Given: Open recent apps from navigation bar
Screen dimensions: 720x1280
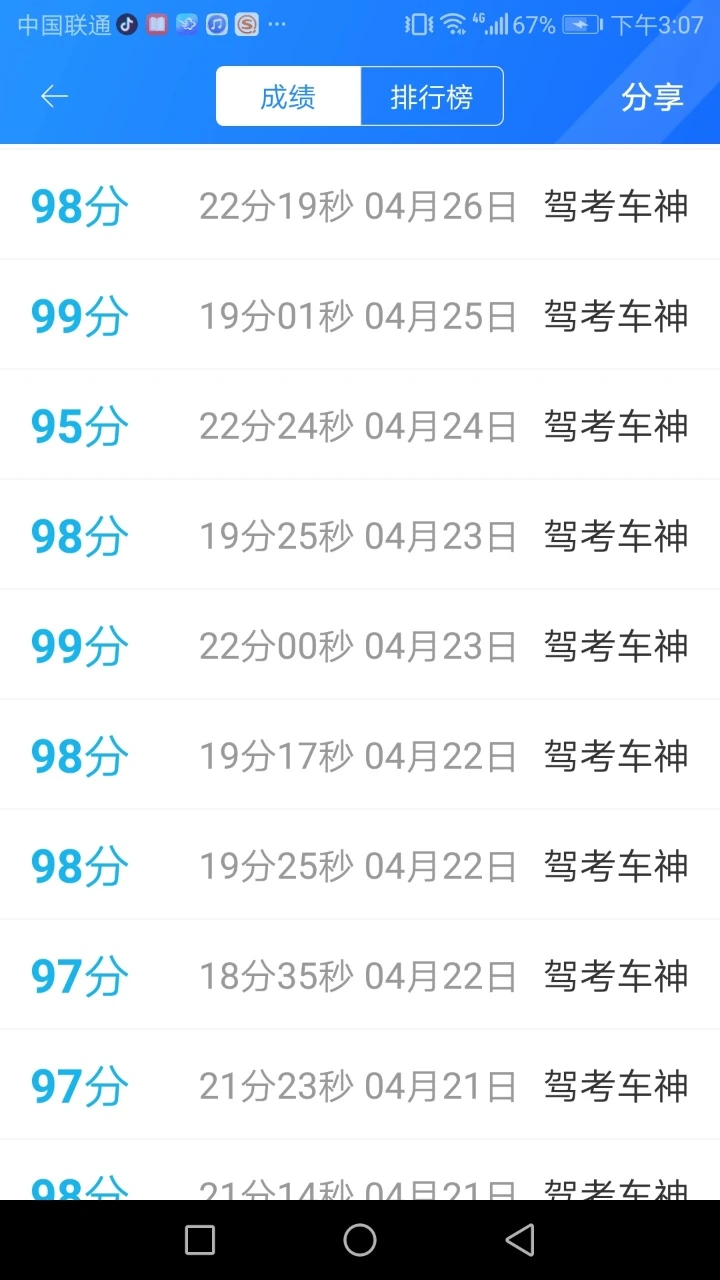Looking at the screenshot, I should point(200,1240).
